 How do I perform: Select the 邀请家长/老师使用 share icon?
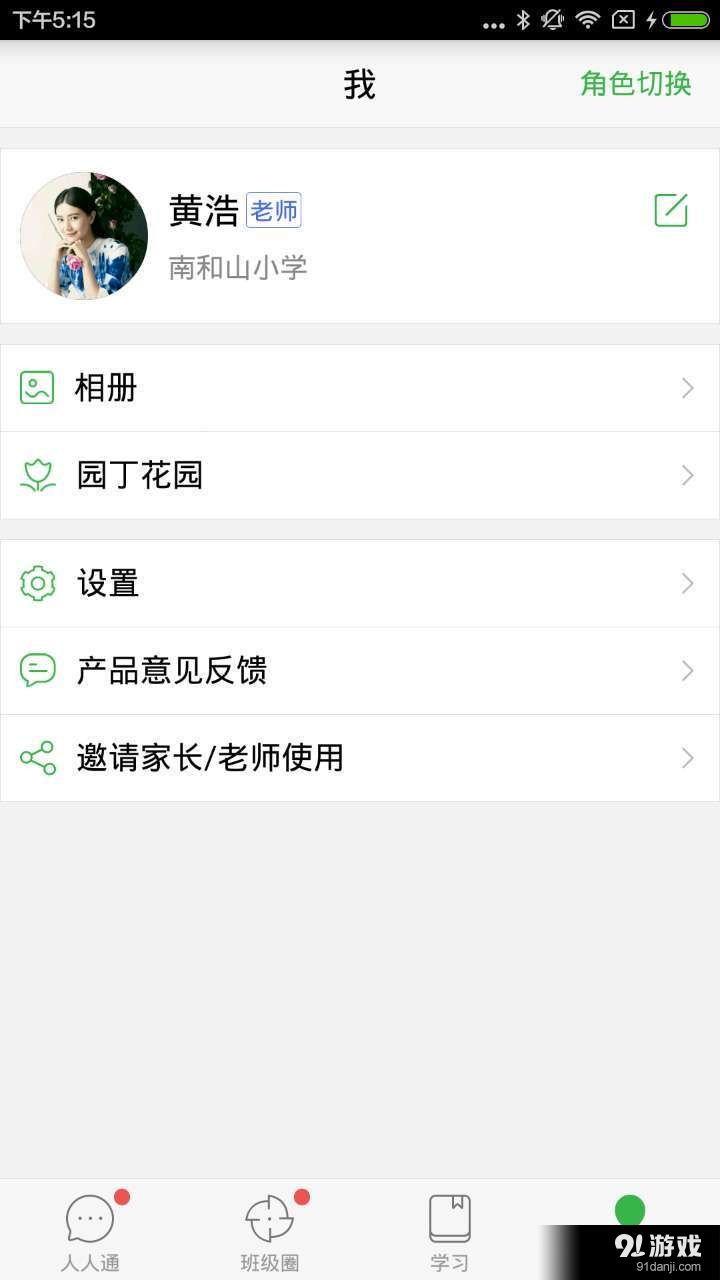(37, 758)
